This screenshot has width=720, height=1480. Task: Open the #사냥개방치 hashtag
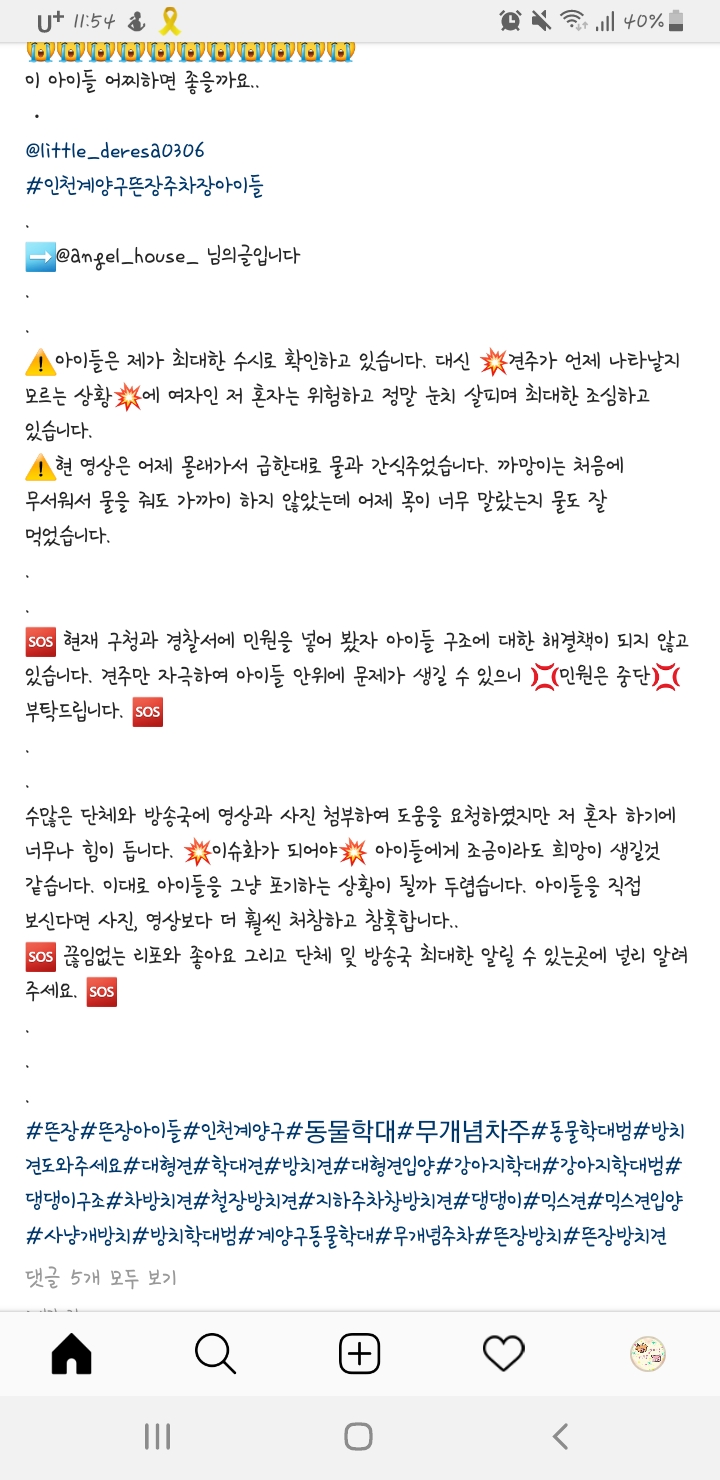tap(78, 1234)
